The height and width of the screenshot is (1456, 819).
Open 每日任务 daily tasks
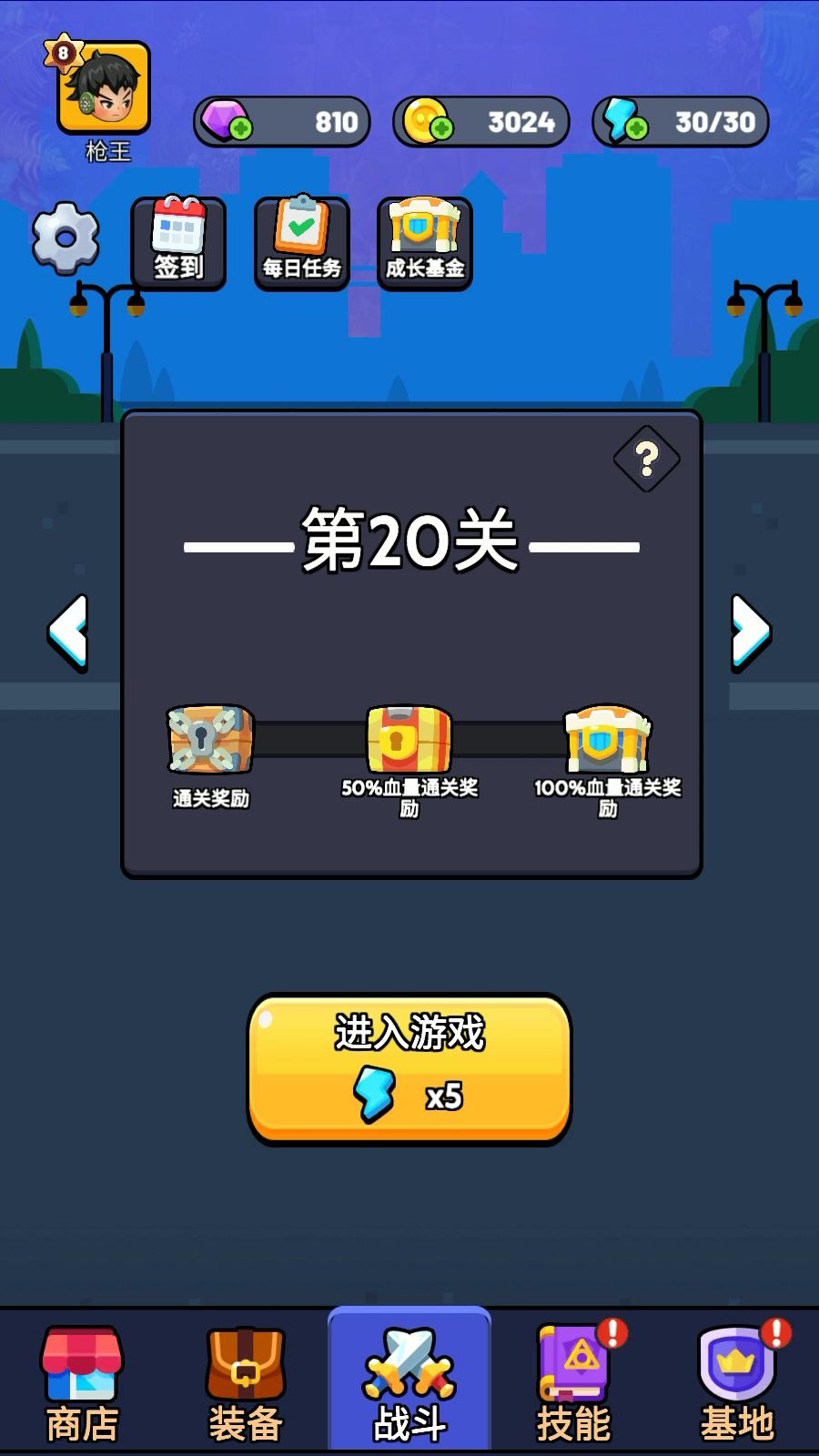tap(301, 242)
